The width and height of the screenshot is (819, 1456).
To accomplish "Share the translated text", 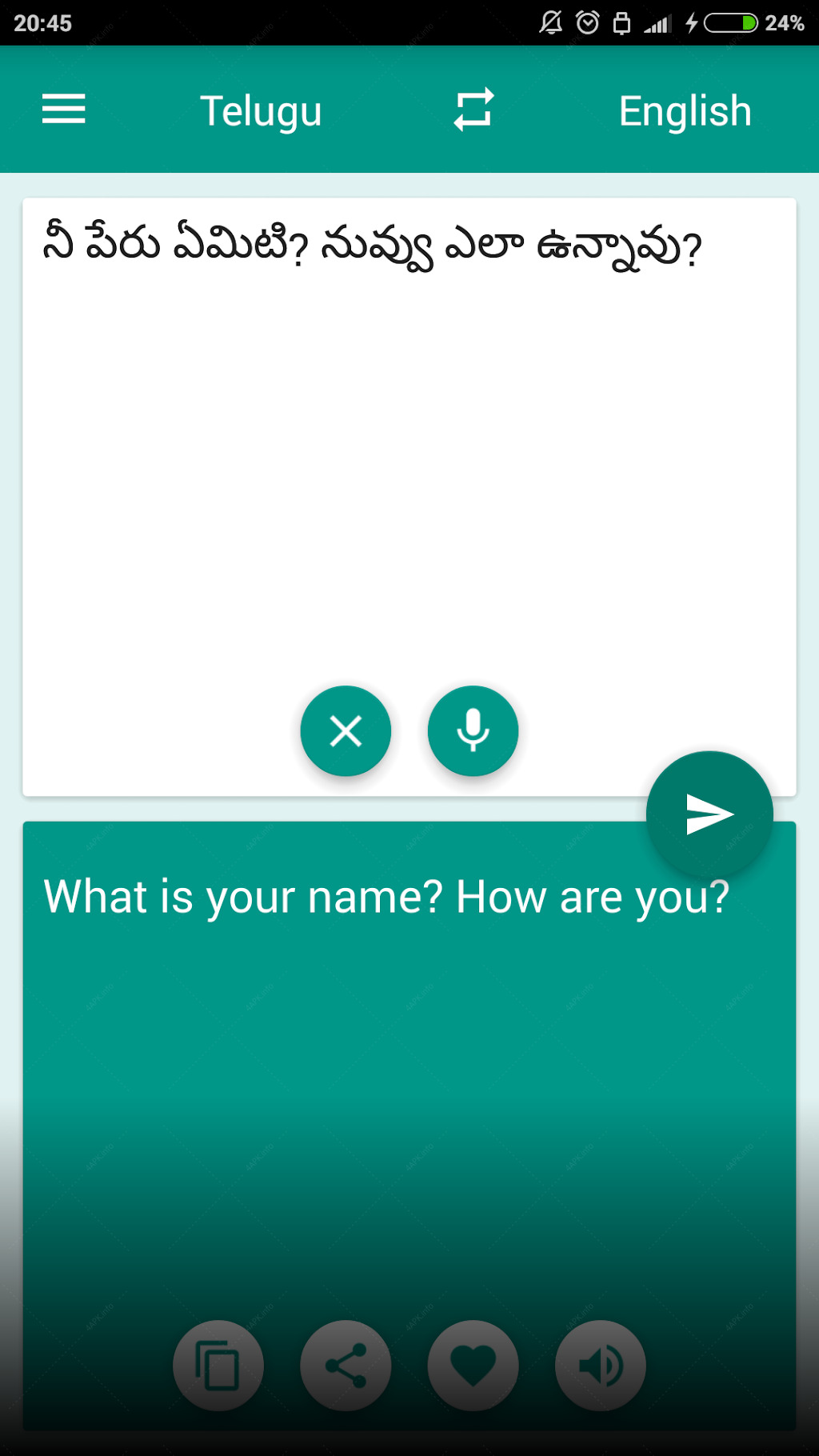I will point(346,1366).
